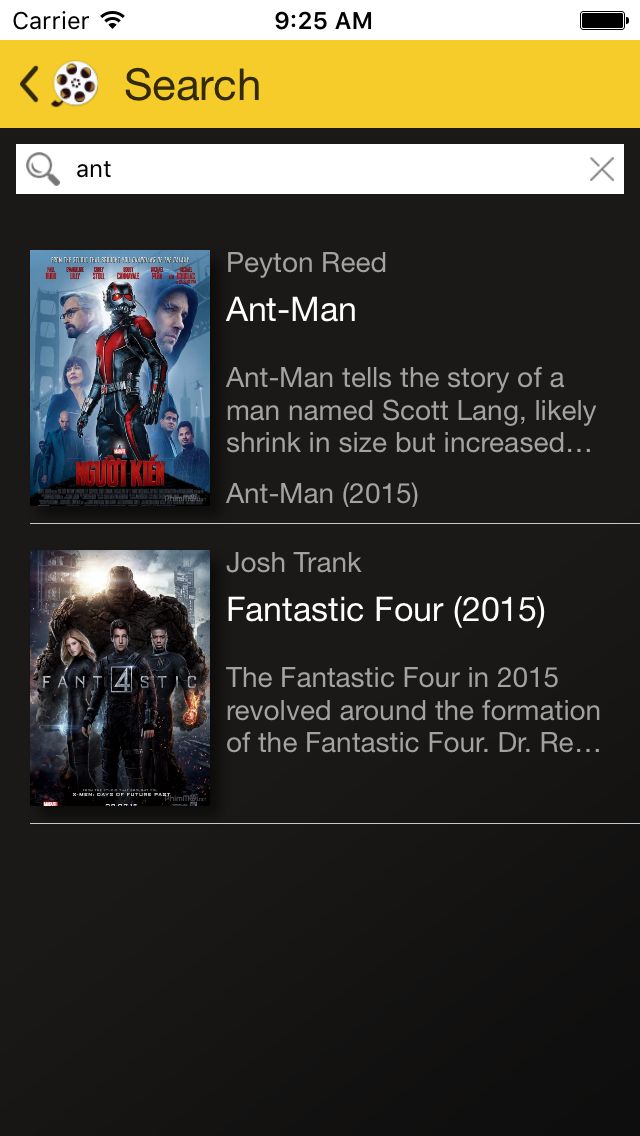Go back using the header arrow
The width and height of the screenshot is (640, 1136).
30,85
